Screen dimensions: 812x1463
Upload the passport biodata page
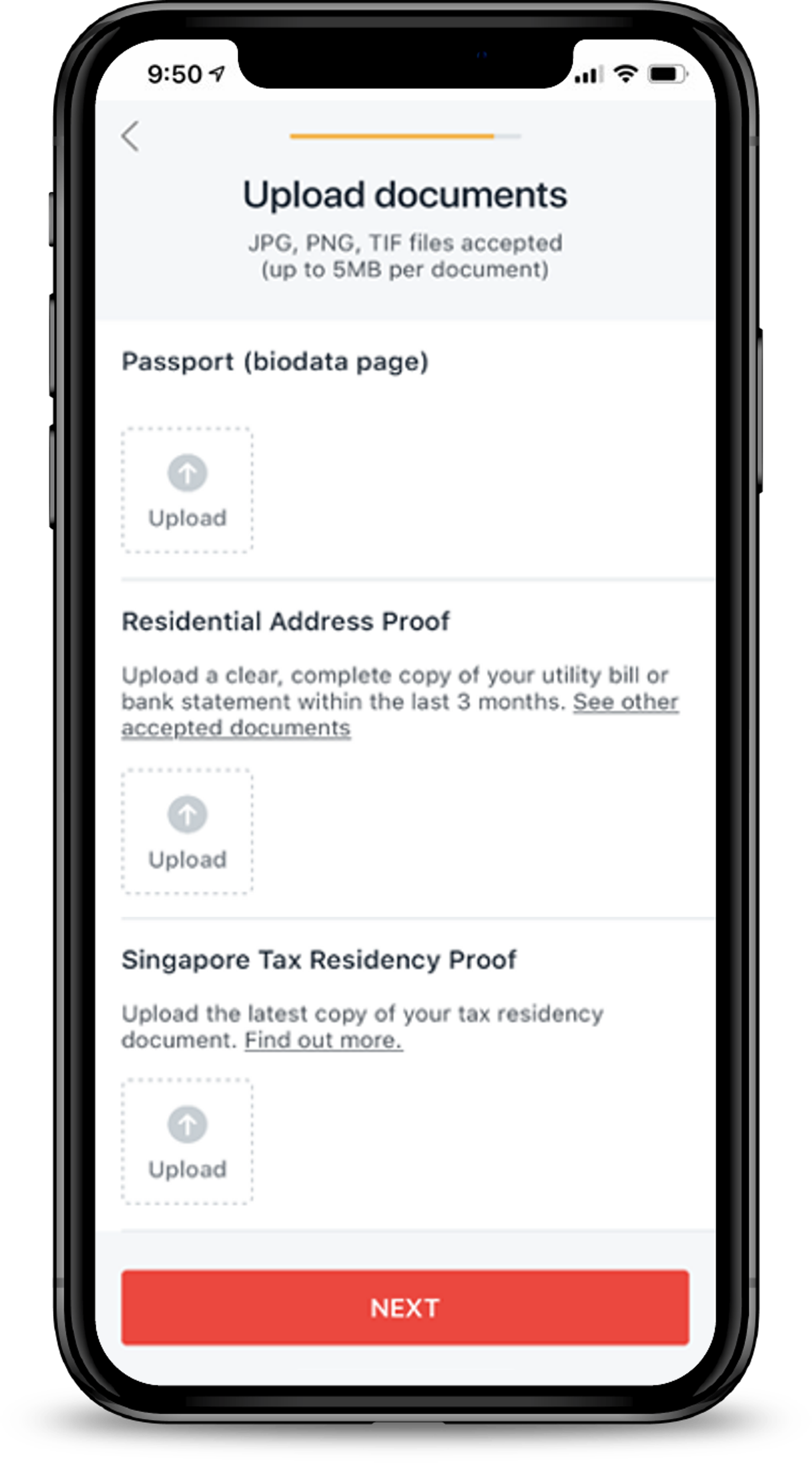[187, 490]
